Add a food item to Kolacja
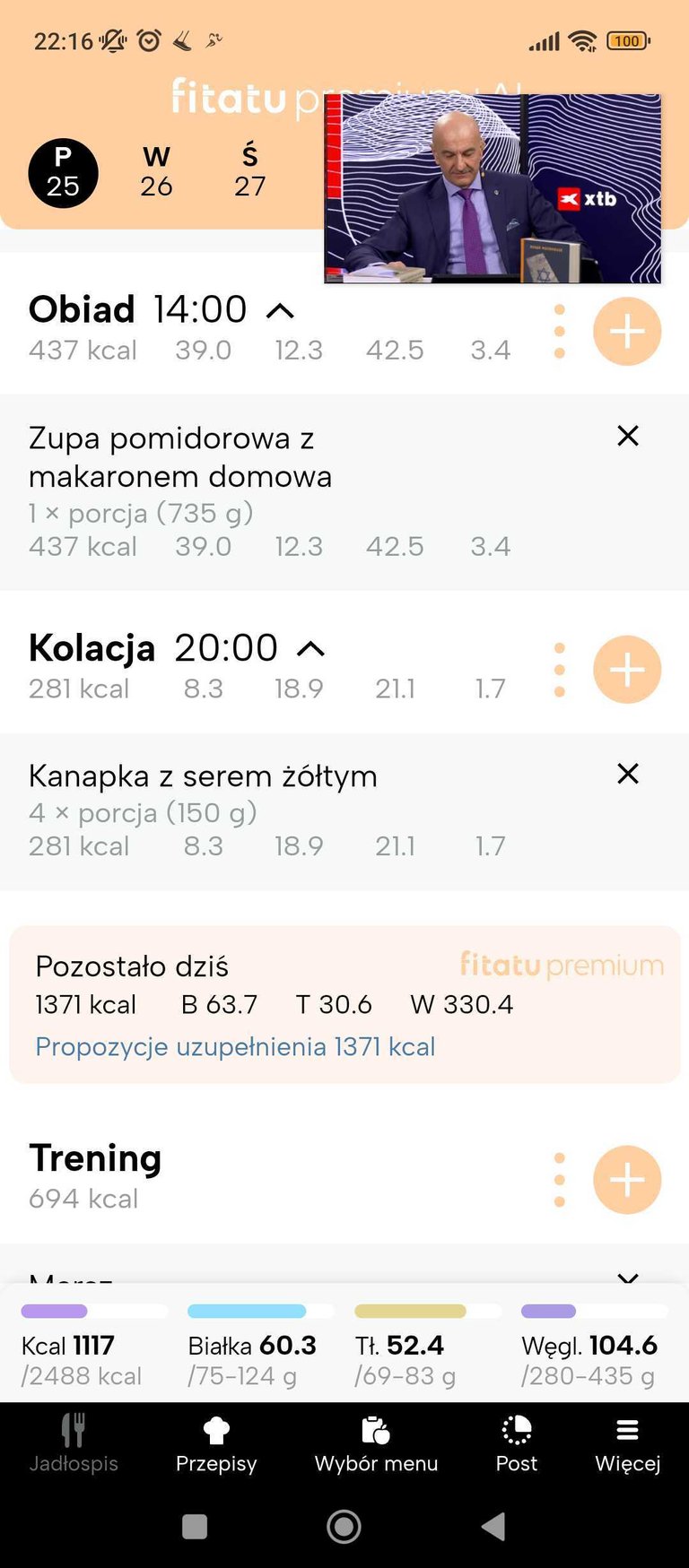This screenshot has height=1568, width=689. coord(627,670)
